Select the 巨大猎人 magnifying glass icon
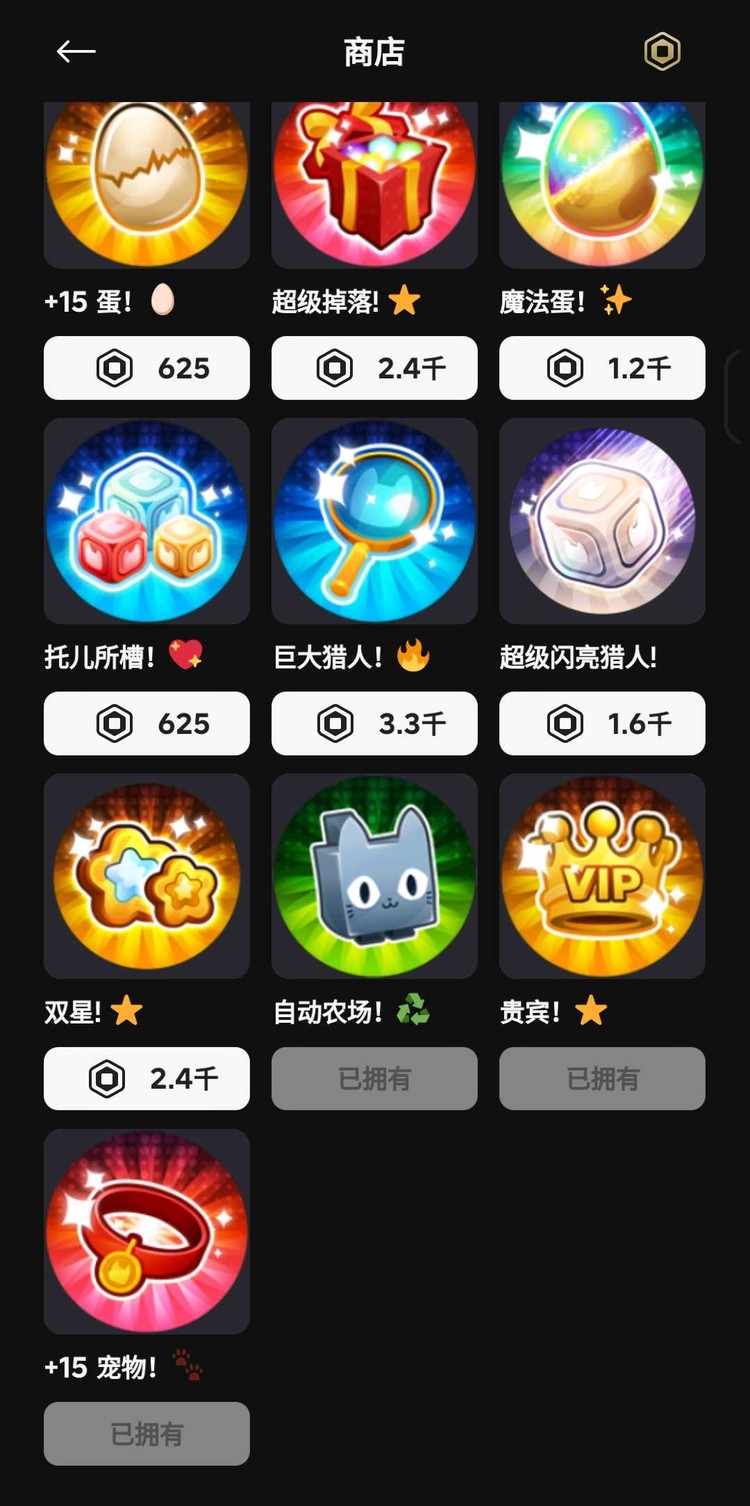The width and height of the screenshot is (750, 1506). tap(374, 520)
